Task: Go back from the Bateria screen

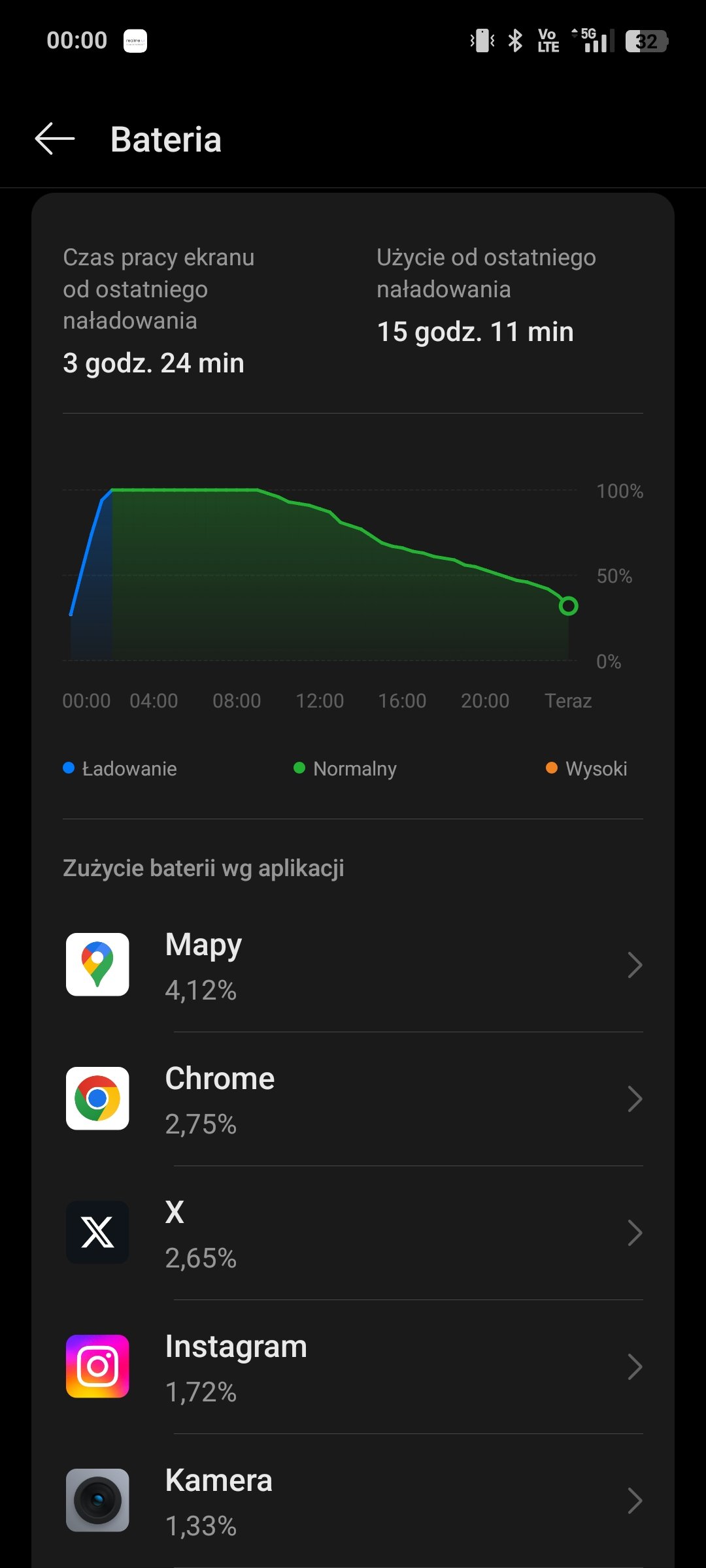Action: [x=55, y=139]
